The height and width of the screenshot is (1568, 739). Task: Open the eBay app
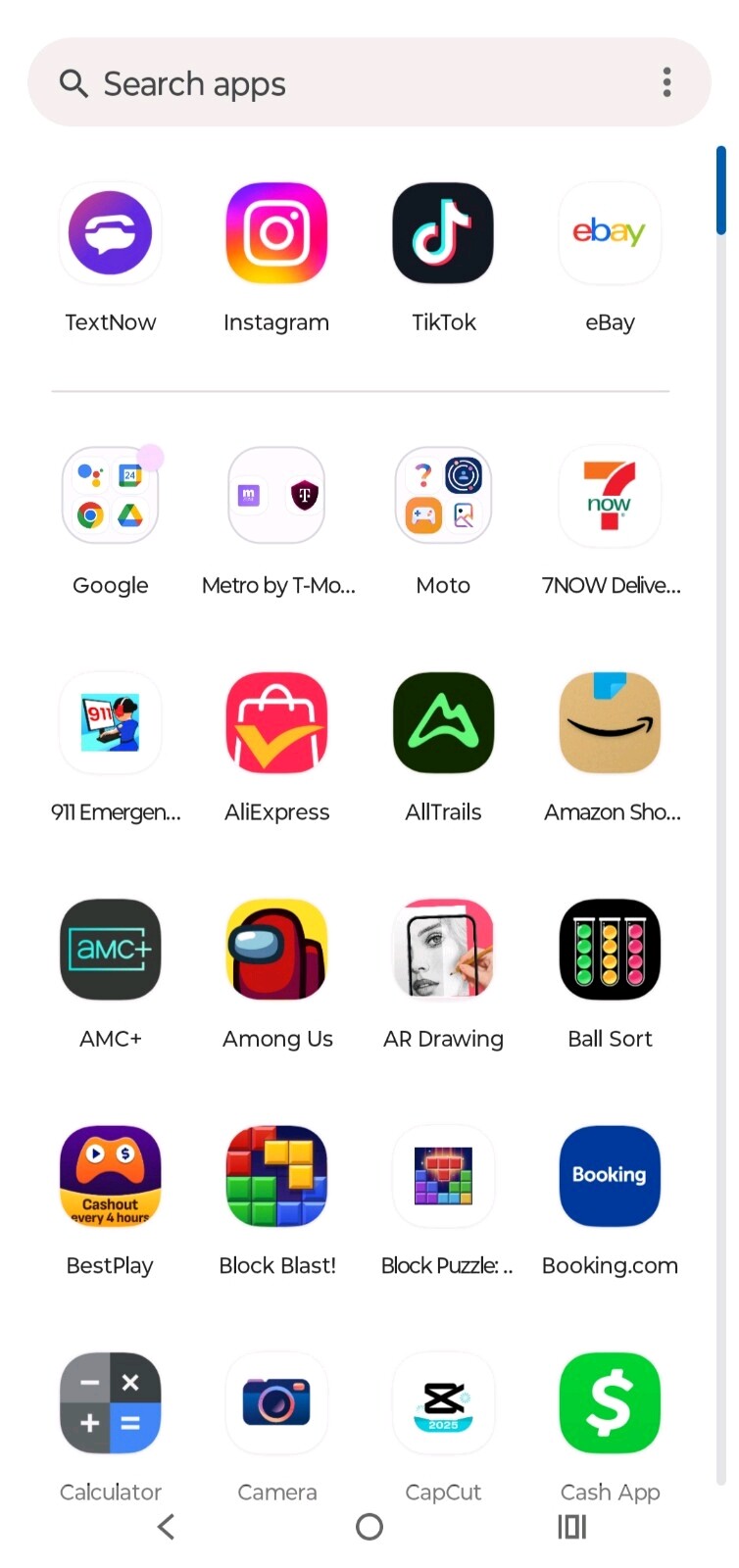coord(610,233)
